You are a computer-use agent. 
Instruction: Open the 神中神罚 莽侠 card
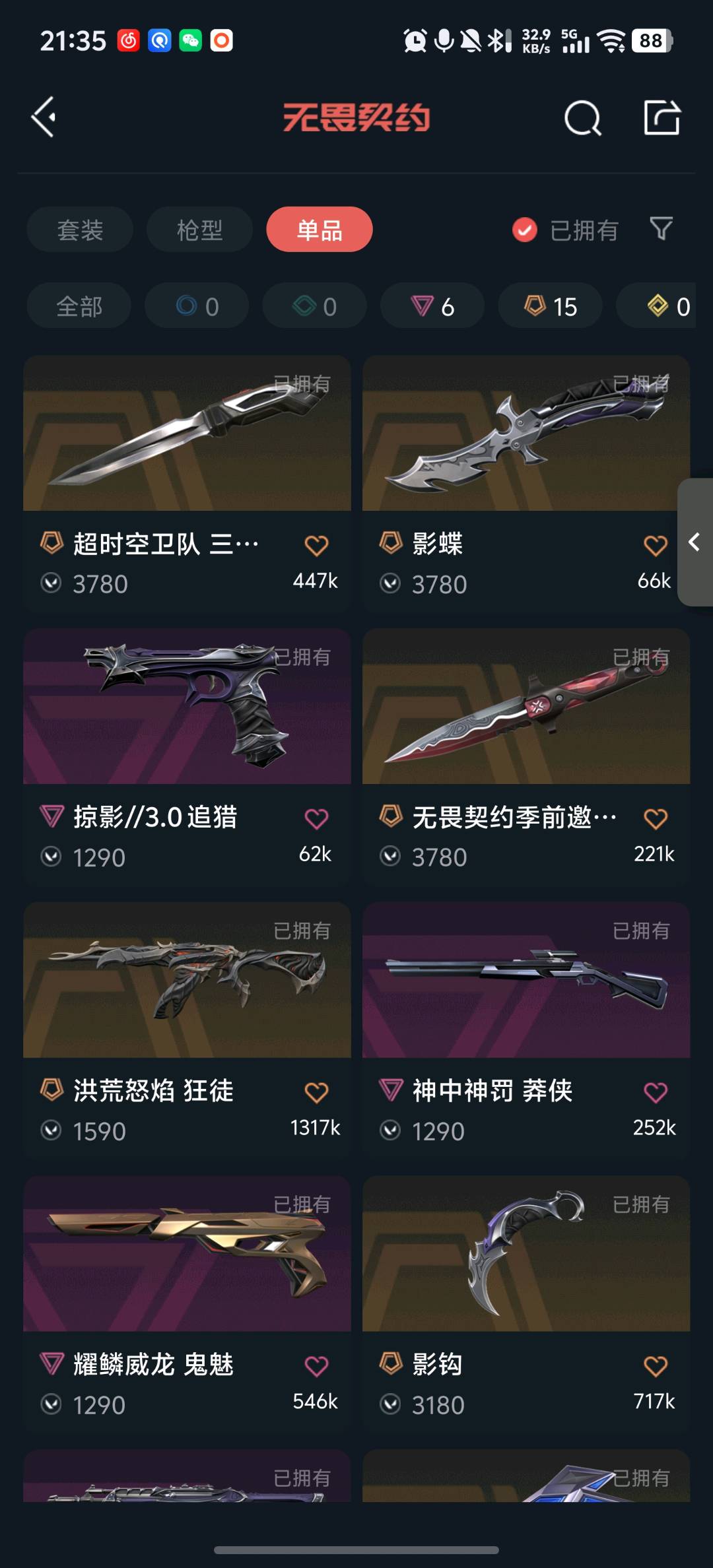(x=526, y=1031)
